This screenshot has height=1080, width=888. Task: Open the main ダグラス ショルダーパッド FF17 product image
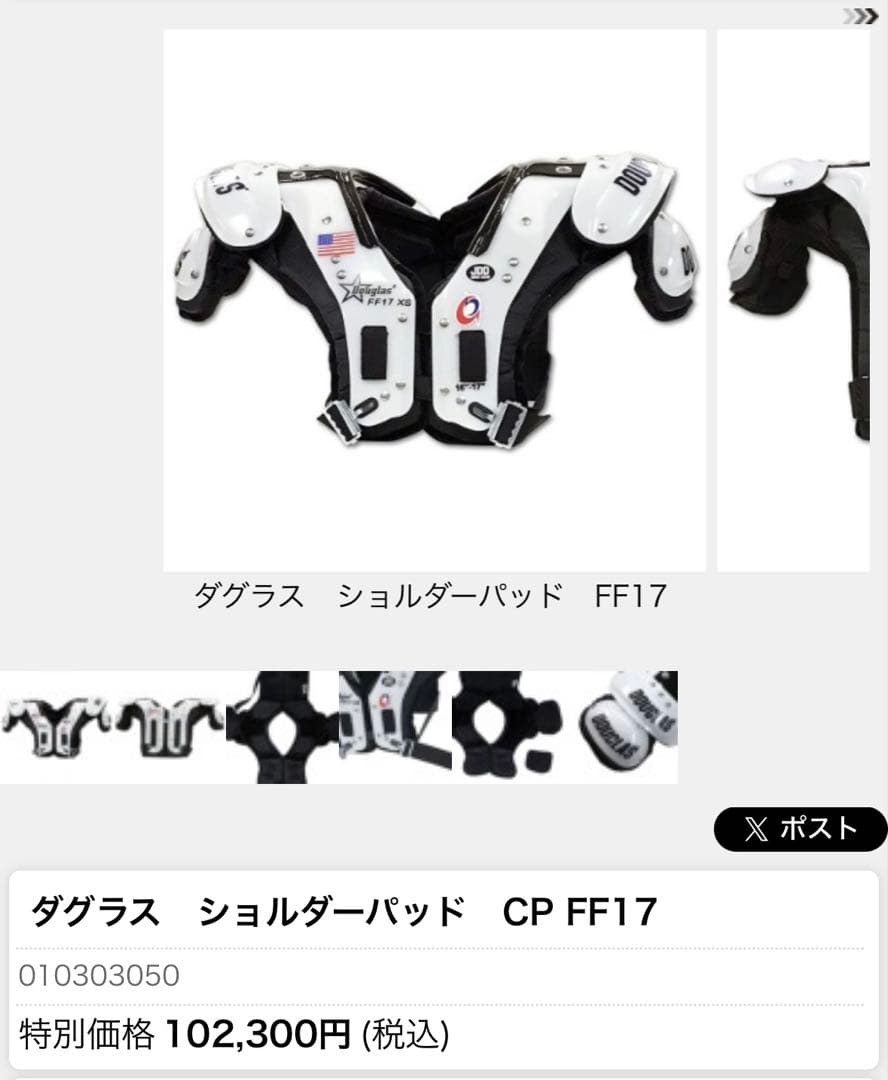click(x=434, y=300)
